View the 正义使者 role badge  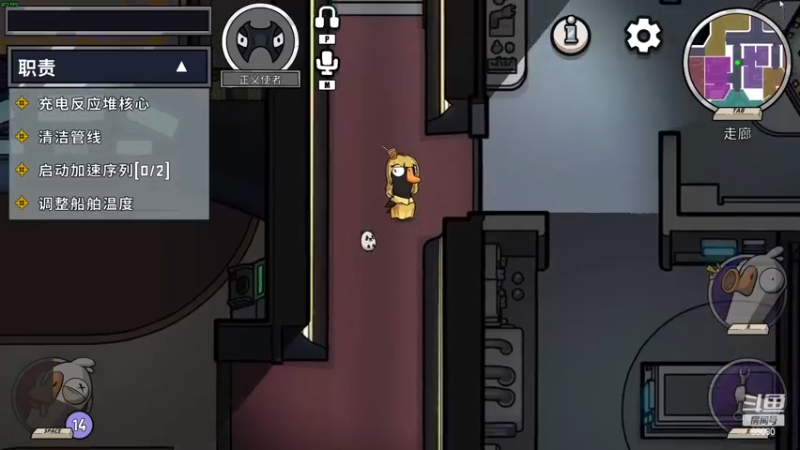click(261, 40)
